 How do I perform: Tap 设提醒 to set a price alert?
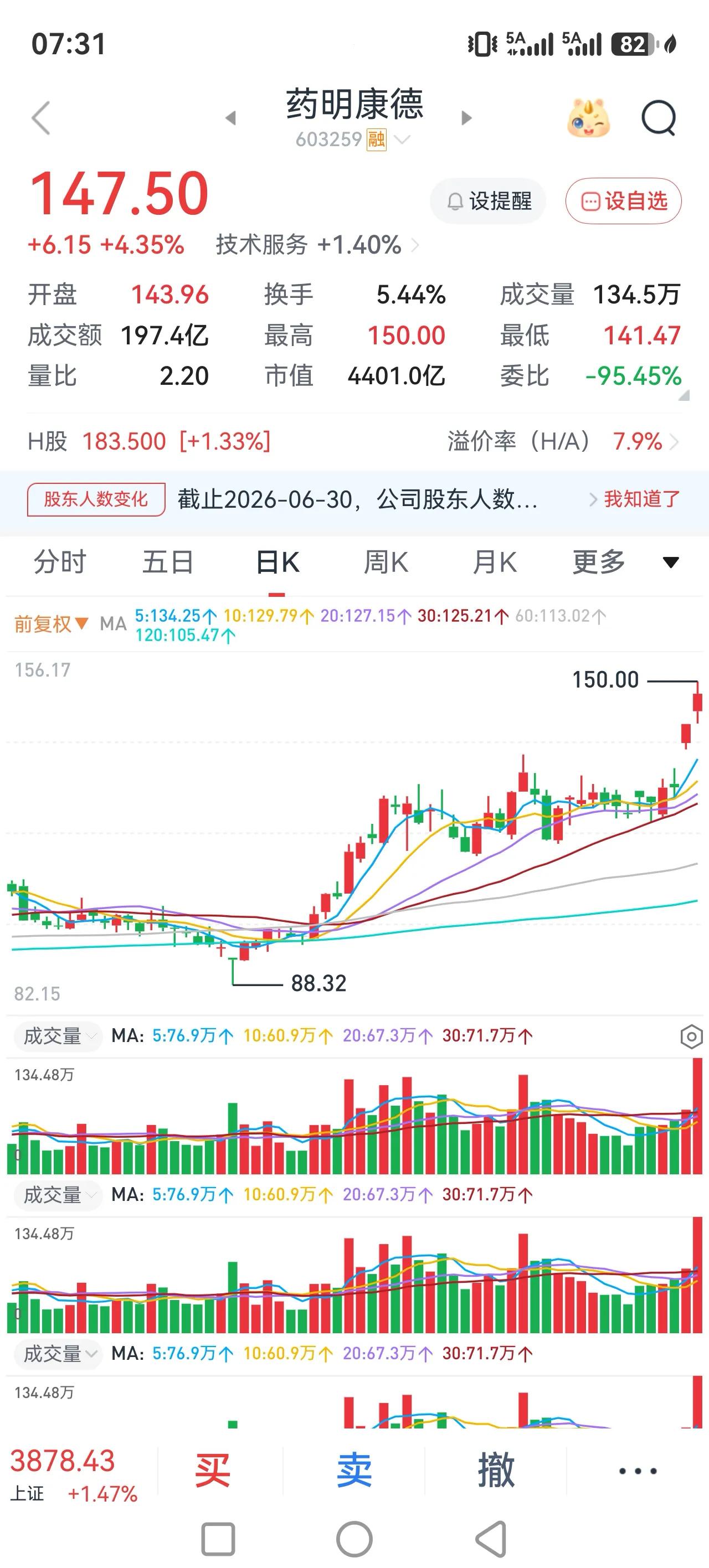coord(488,201)
